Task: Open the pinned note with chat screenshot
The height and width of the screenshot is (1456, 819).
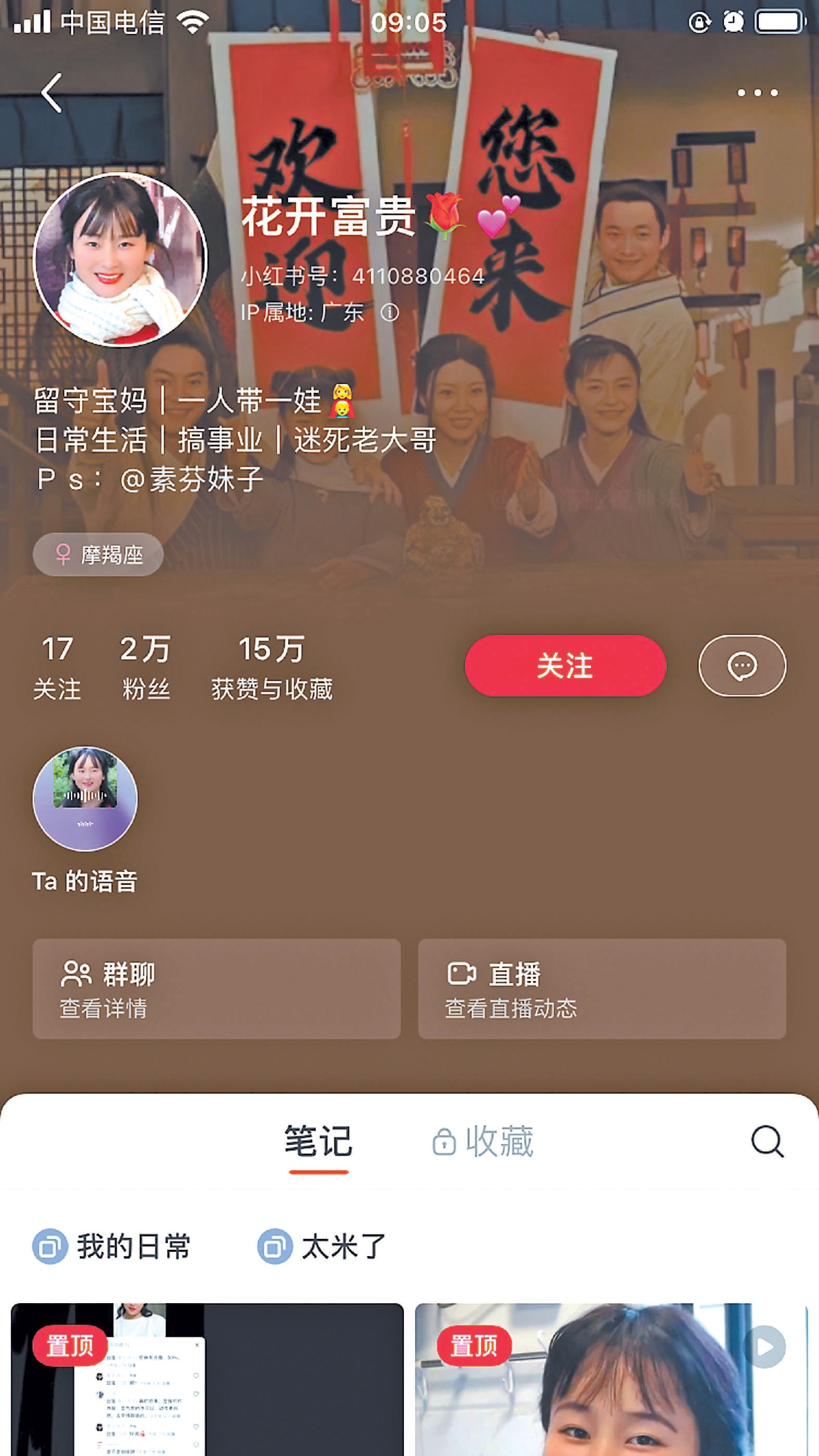Action: [207, 1385]
